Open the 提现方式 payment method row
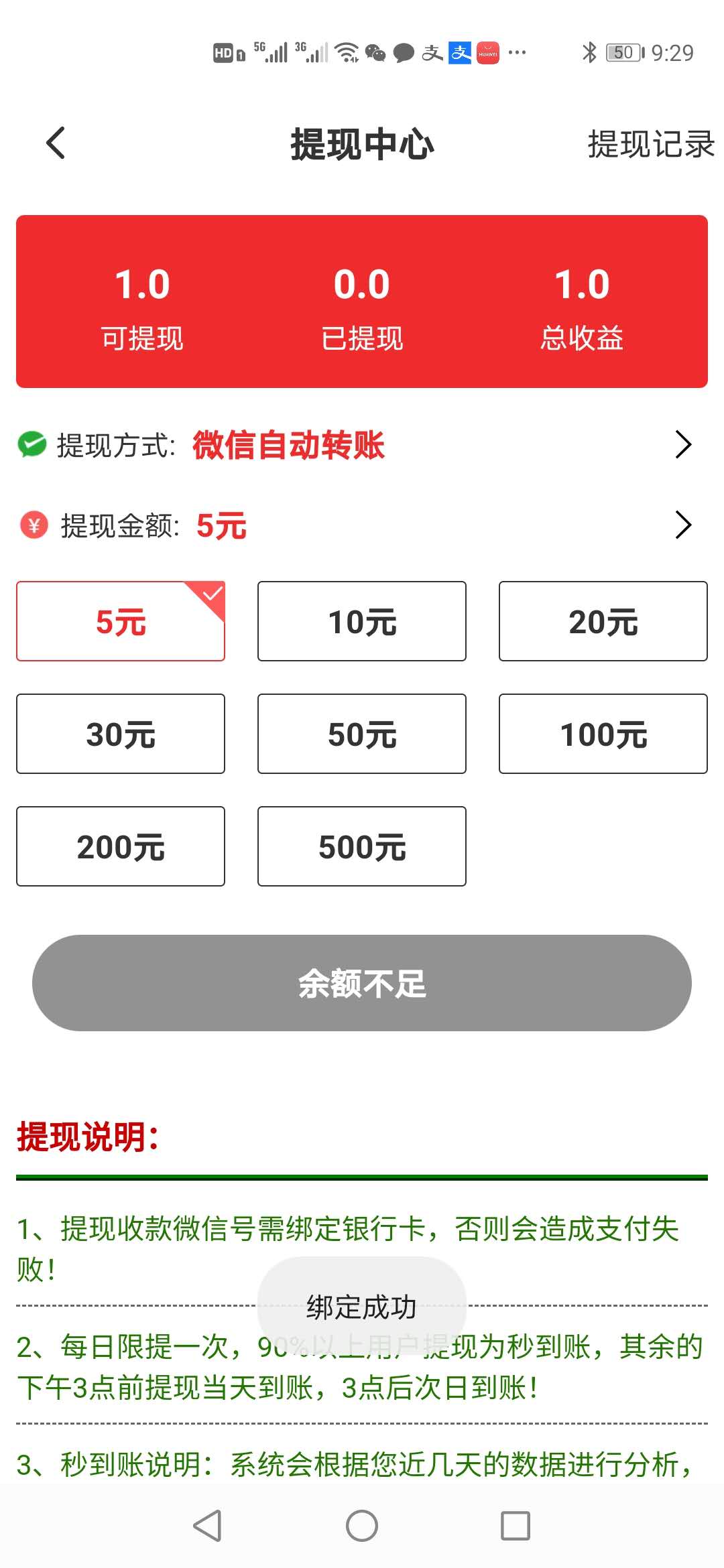 coord(362,445)
